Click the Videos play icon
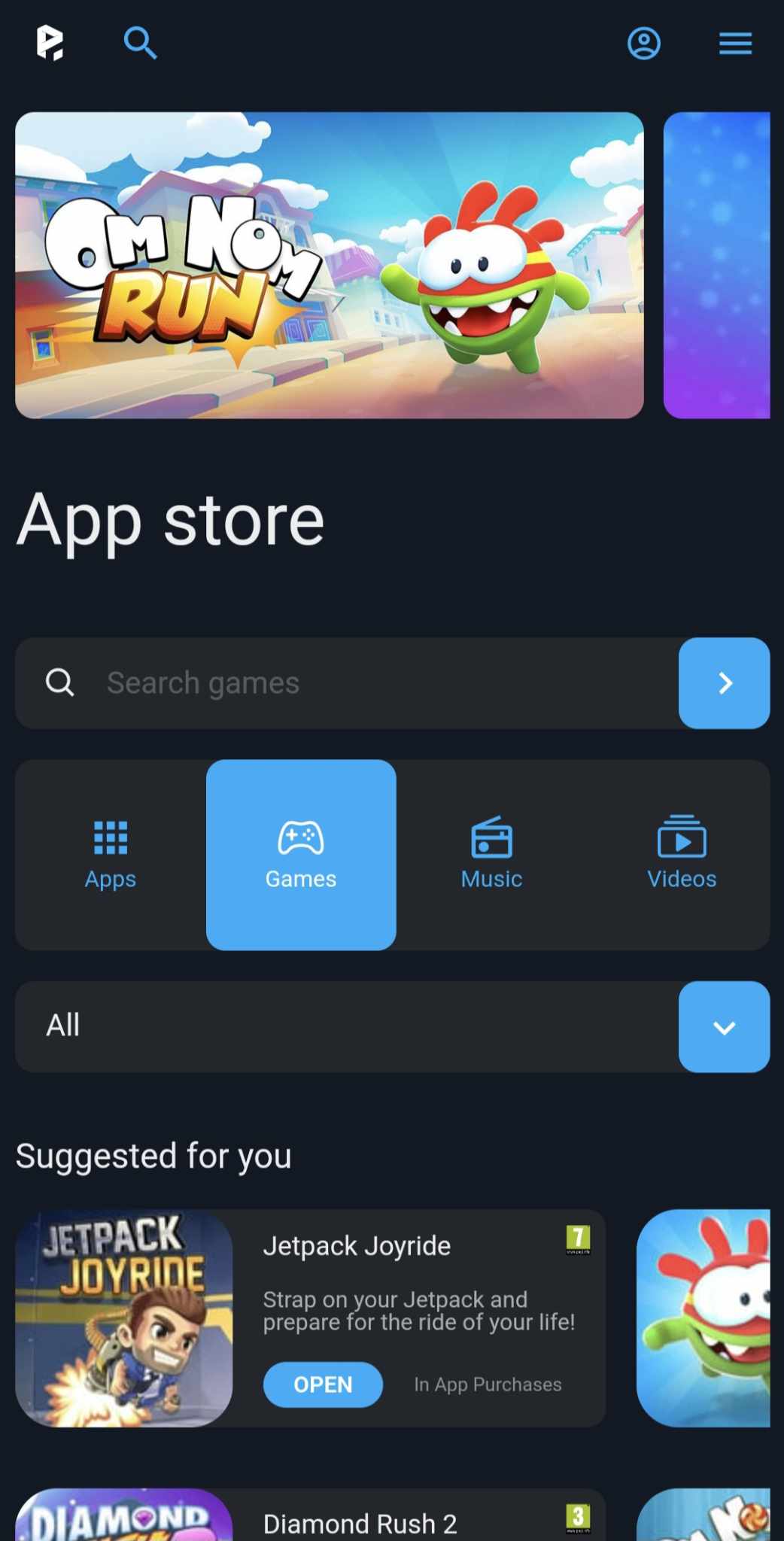784x1541 pixels. (682, 837)
